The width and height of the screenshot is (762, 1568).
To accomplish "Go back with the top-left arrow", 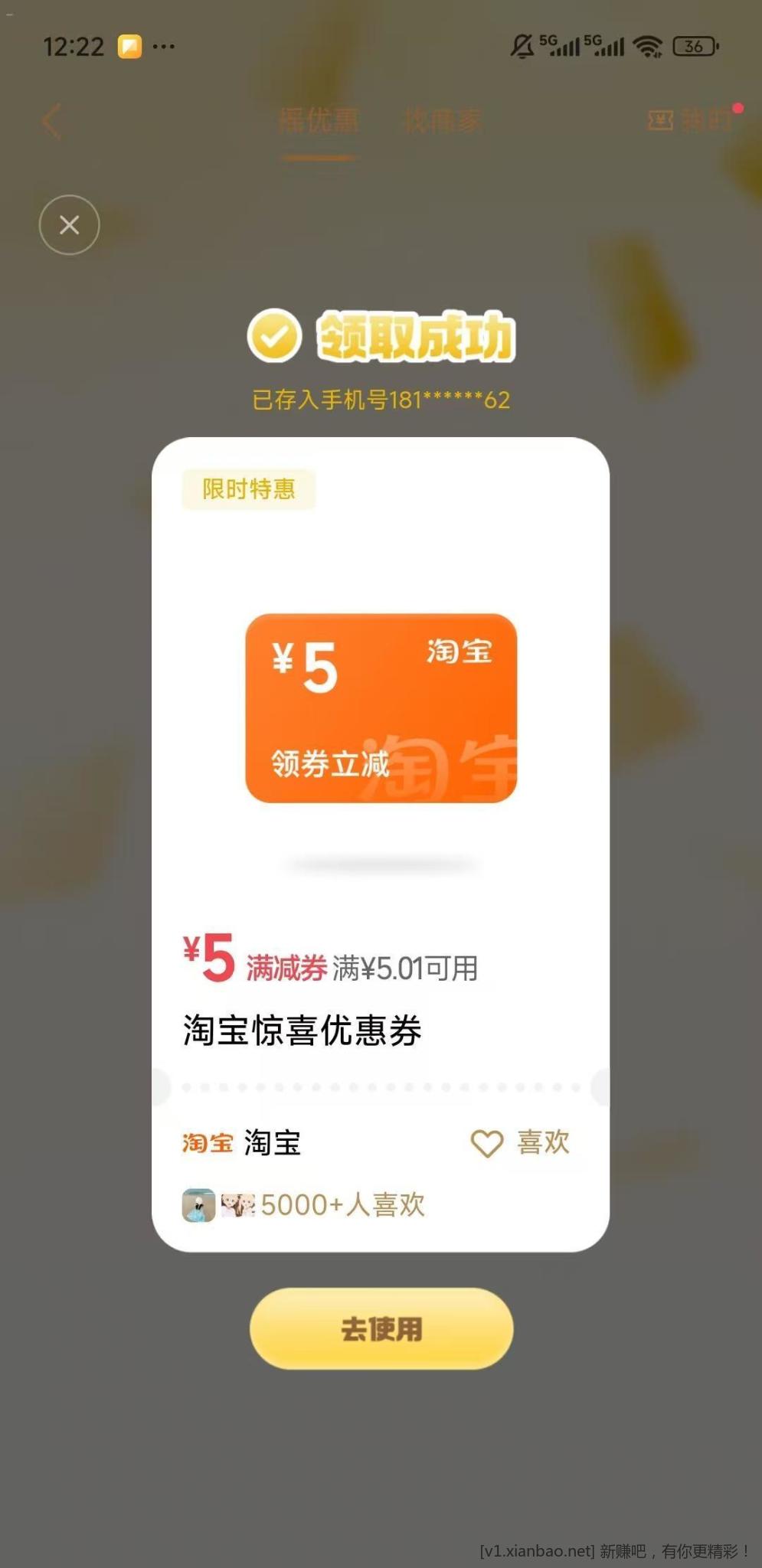I will click(x=51, y=121).
